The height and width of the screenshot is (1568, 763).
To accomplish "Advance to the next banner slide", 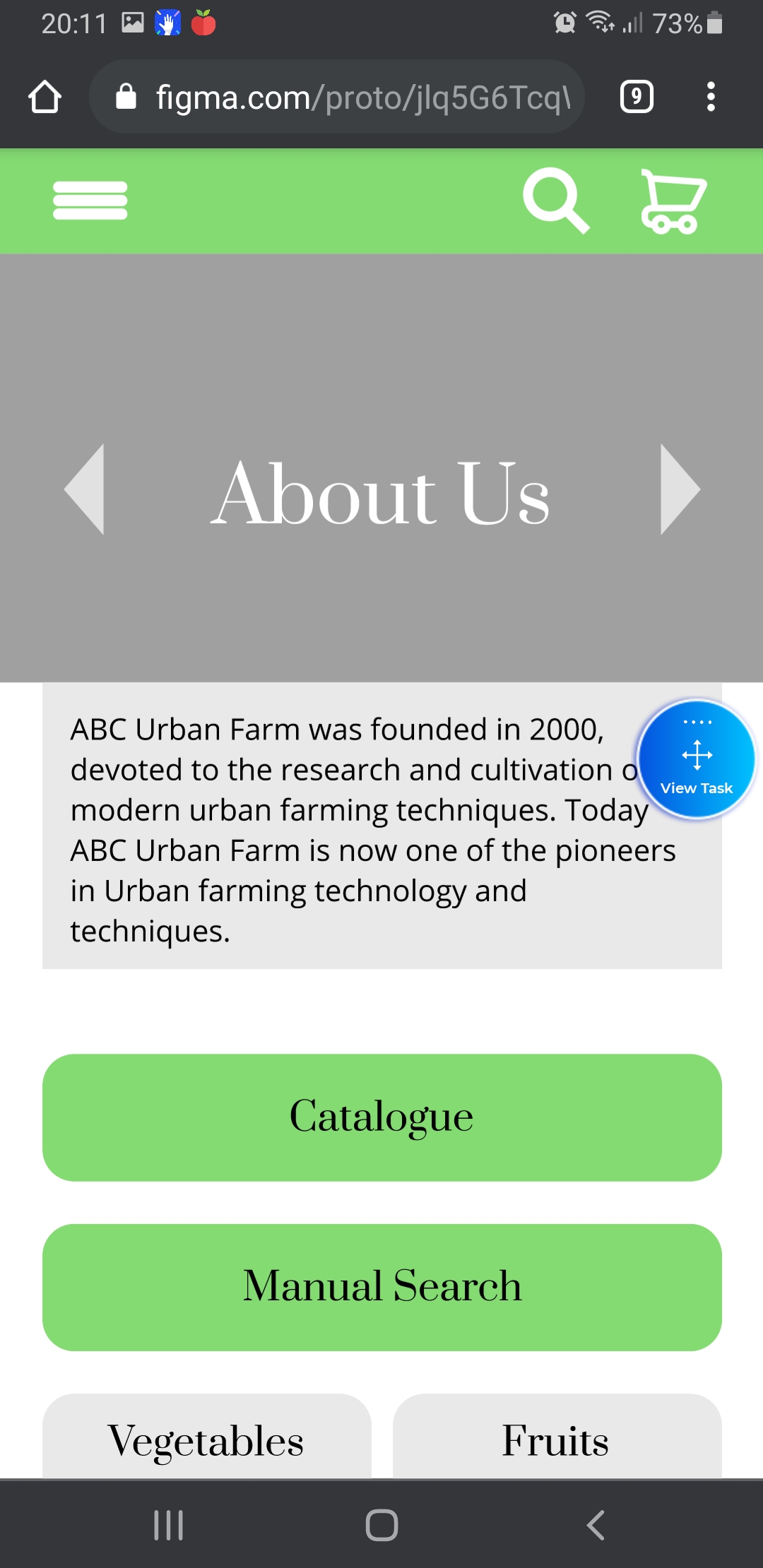I will coord(679,489).
